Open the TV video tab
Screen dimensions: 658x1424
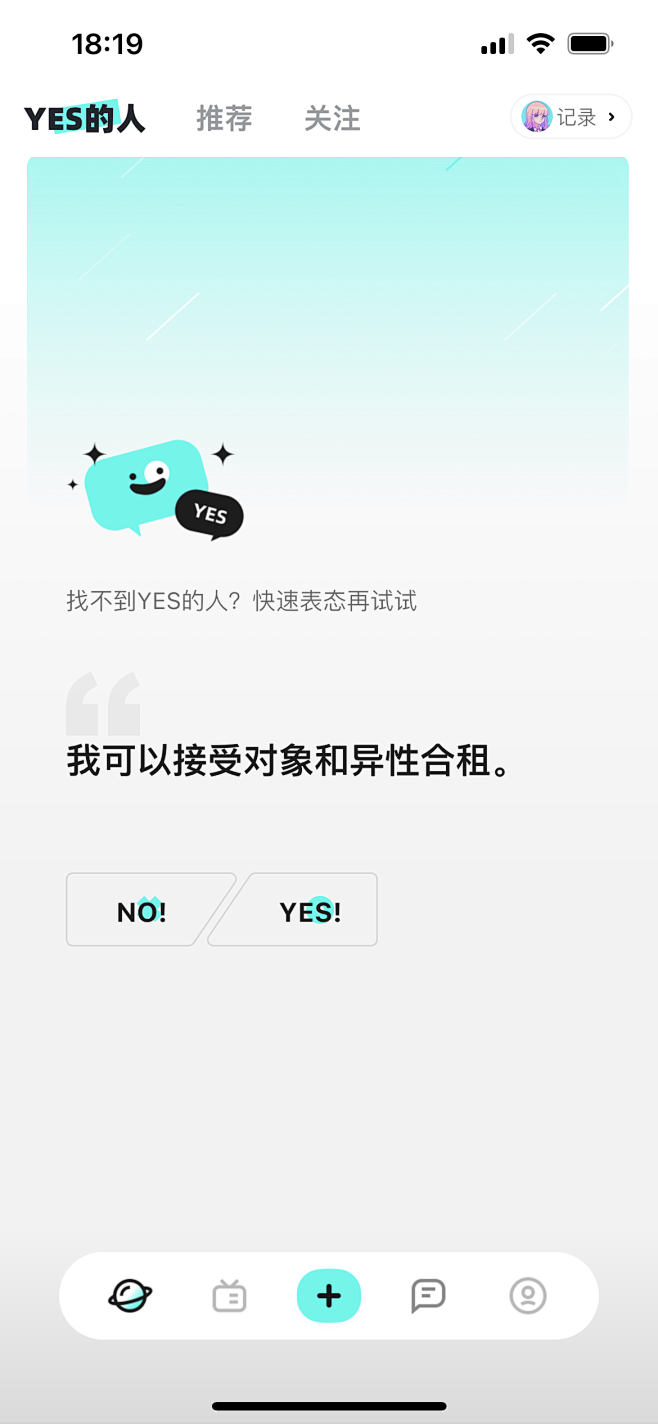229,1296
